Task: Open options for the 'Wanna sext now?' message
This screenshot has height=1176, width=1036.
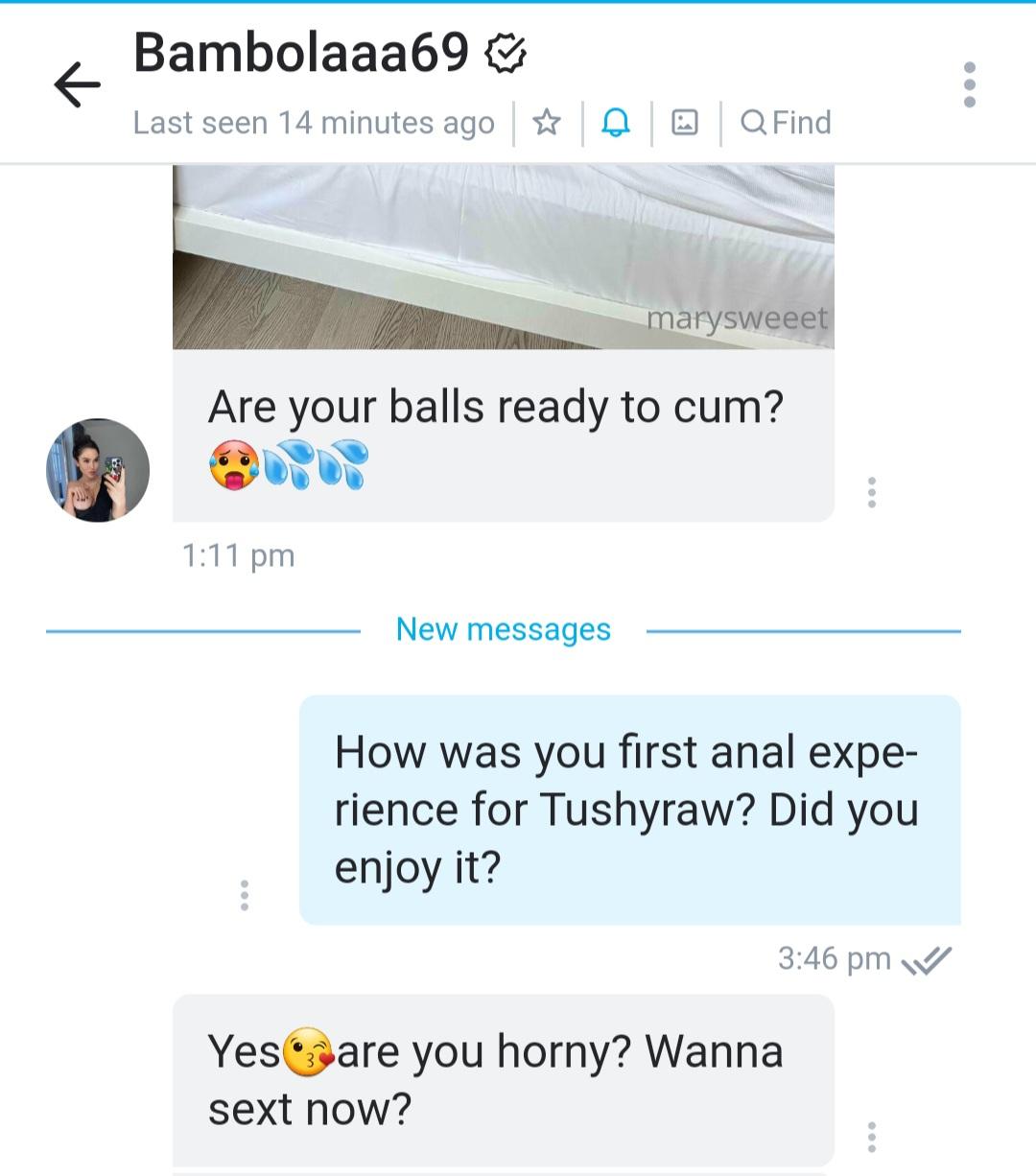Action: (871, 1137)
